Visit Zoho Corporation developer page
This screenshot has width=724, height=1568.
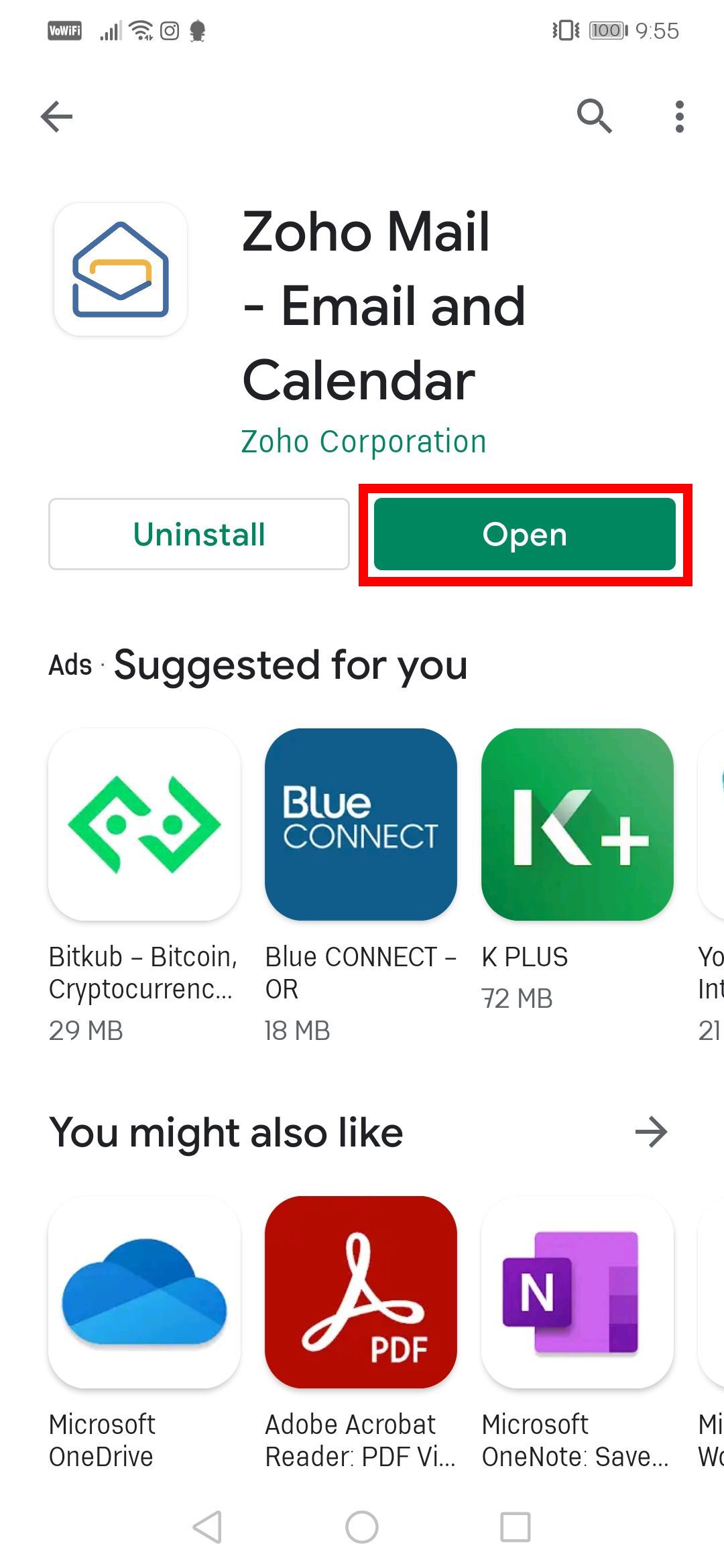pos(363,442)
